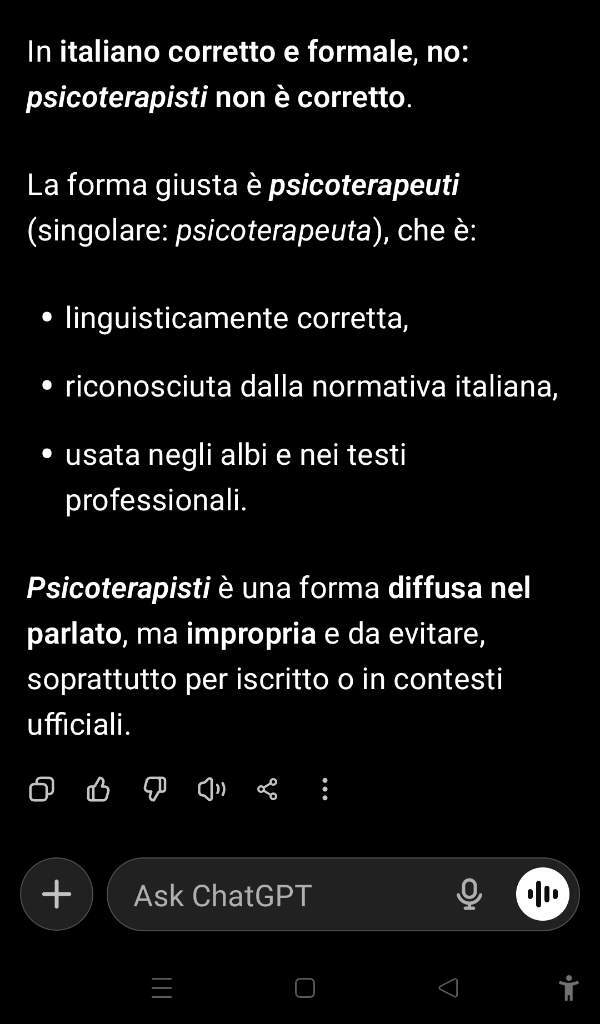Open the plus attachment menu
The image size is (600, 1024).
(57, 894)
